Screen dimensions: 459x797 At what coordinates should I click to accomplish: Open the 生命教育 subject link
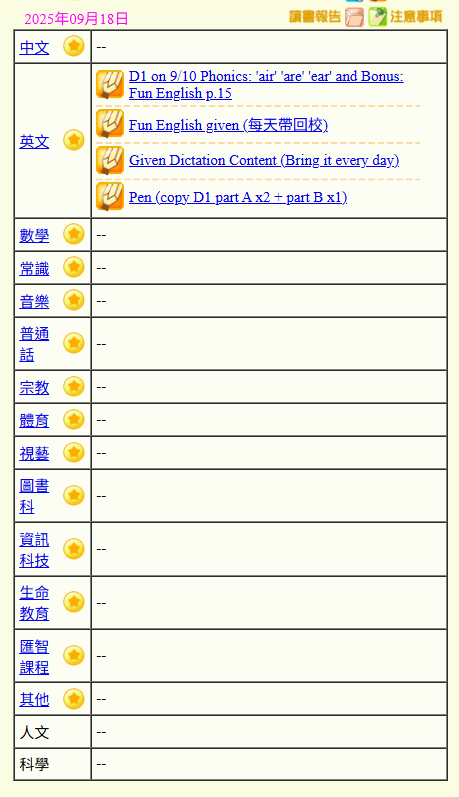35,603
